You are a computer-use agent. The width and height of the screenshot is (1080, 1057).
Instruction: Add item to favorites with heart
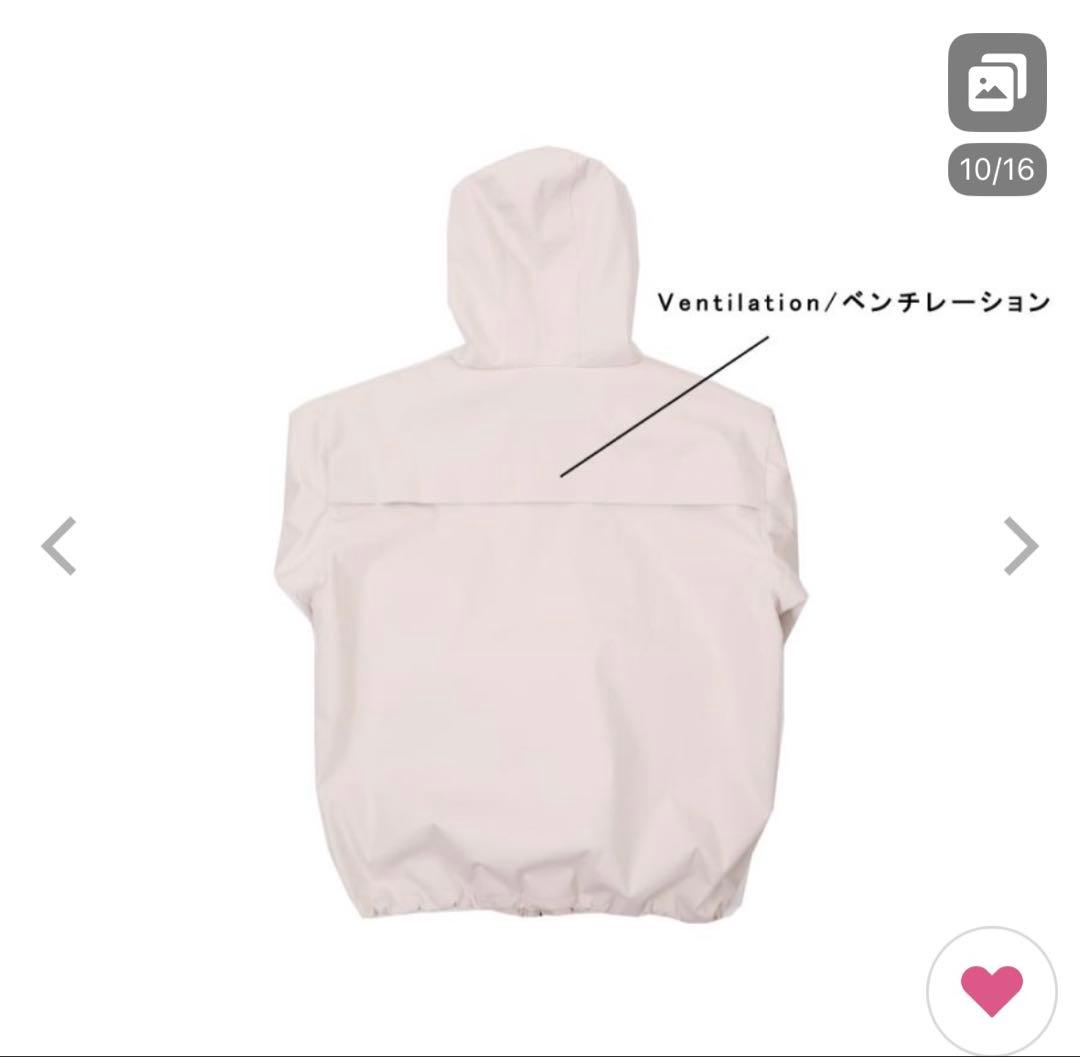click(x=991, y=991)
